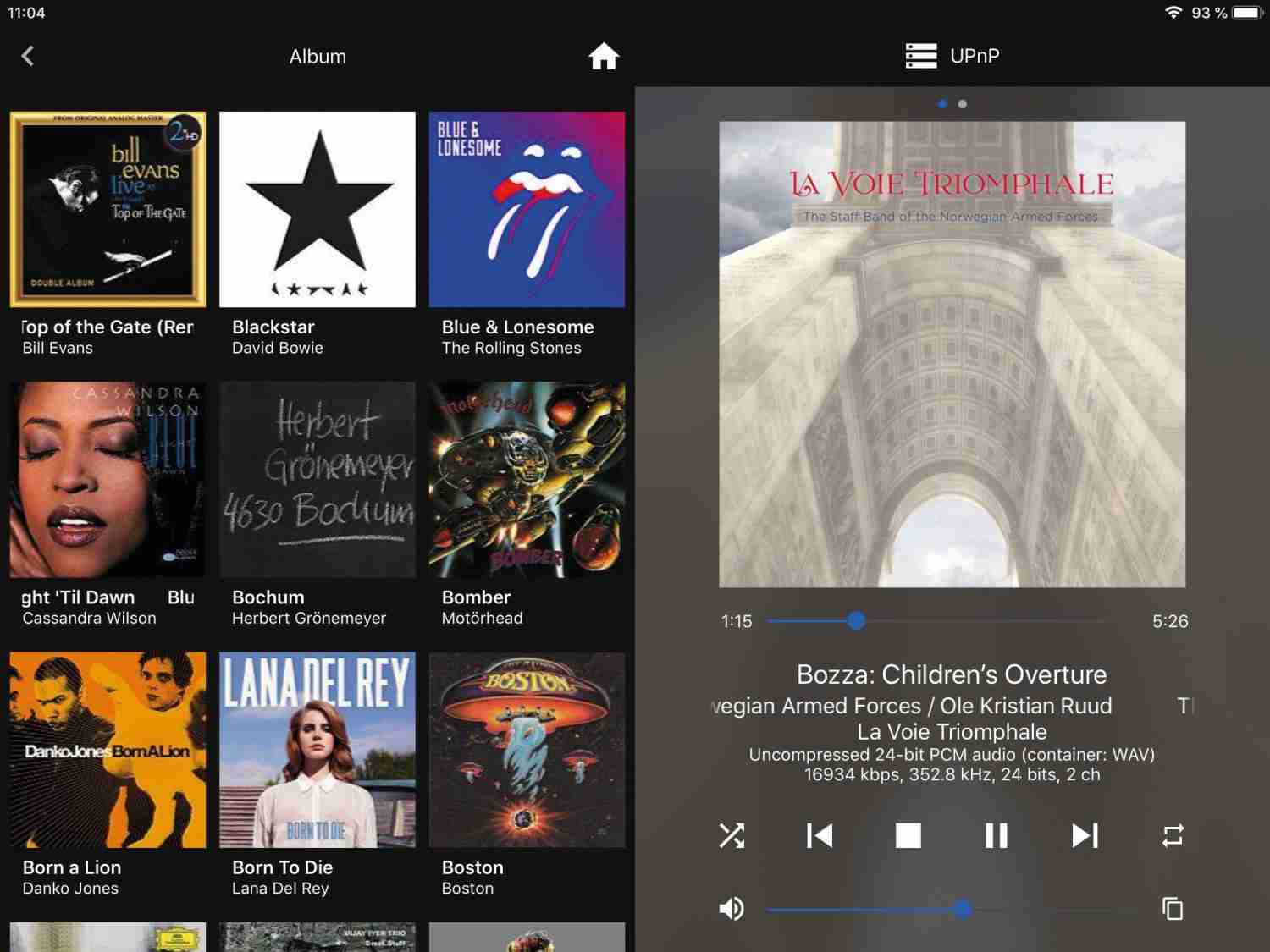The image size is (1270, 952).
Task: Open Bill Evans Top of the Gate album
Action: [108, 210]
